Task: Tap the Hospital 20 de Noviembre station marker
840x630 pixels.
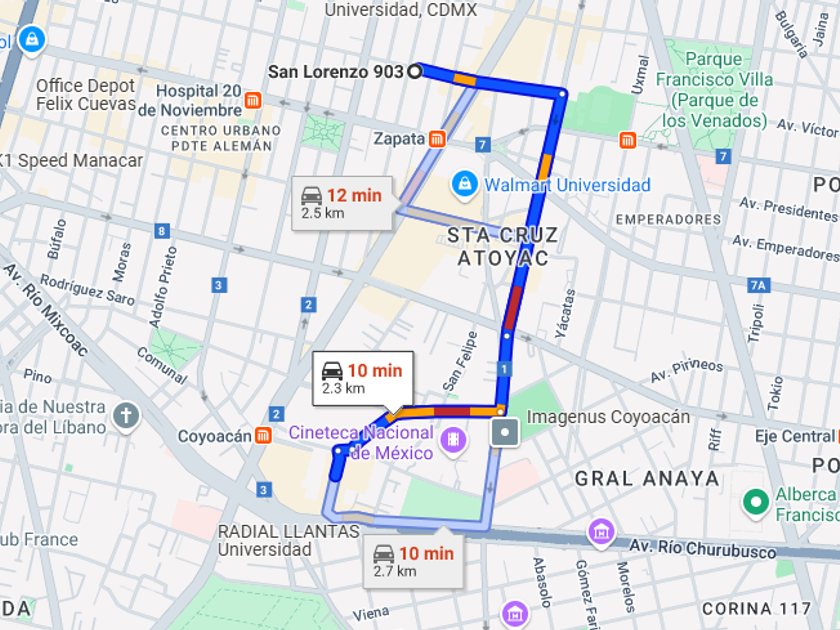Action: point(253,99)
